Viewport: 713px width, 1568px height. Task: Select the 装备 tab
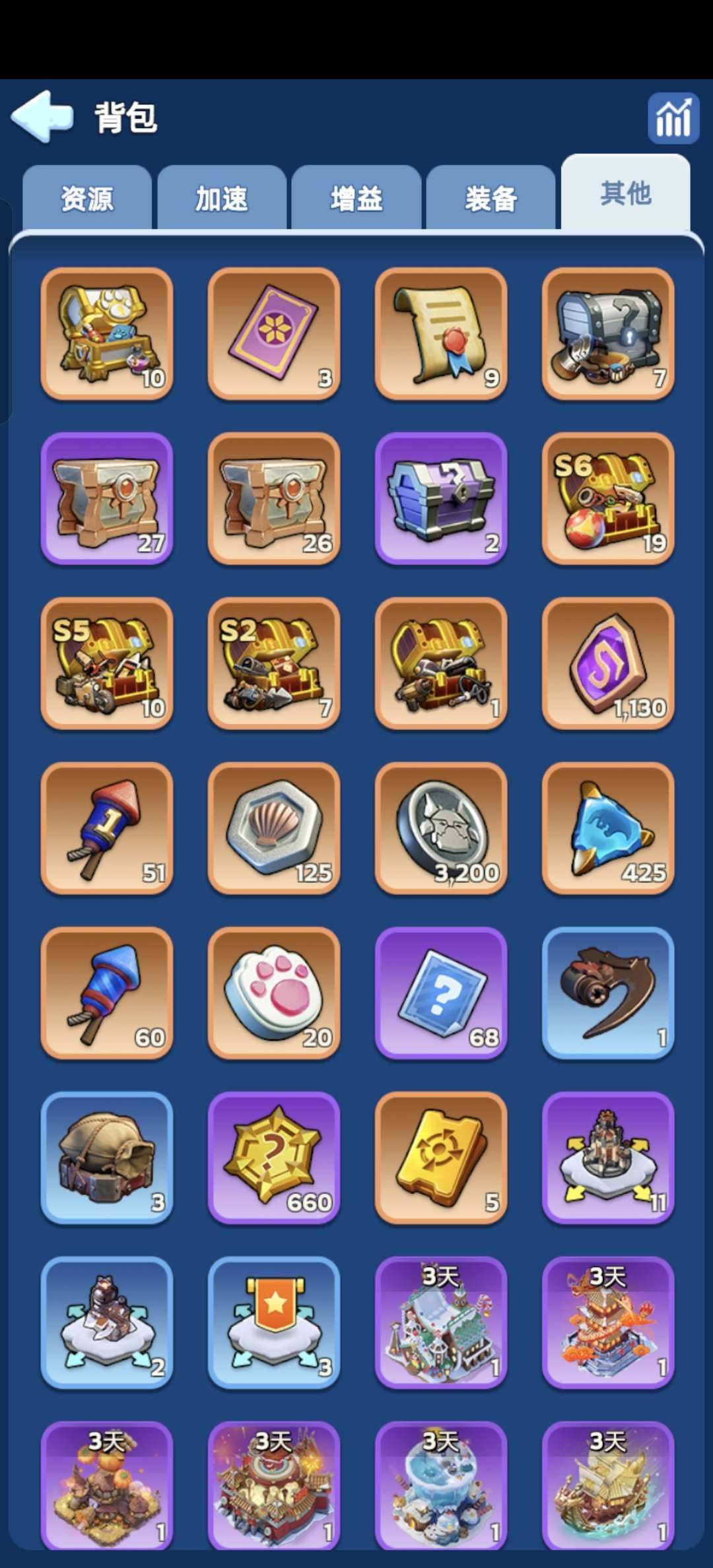tap(491, 199)
